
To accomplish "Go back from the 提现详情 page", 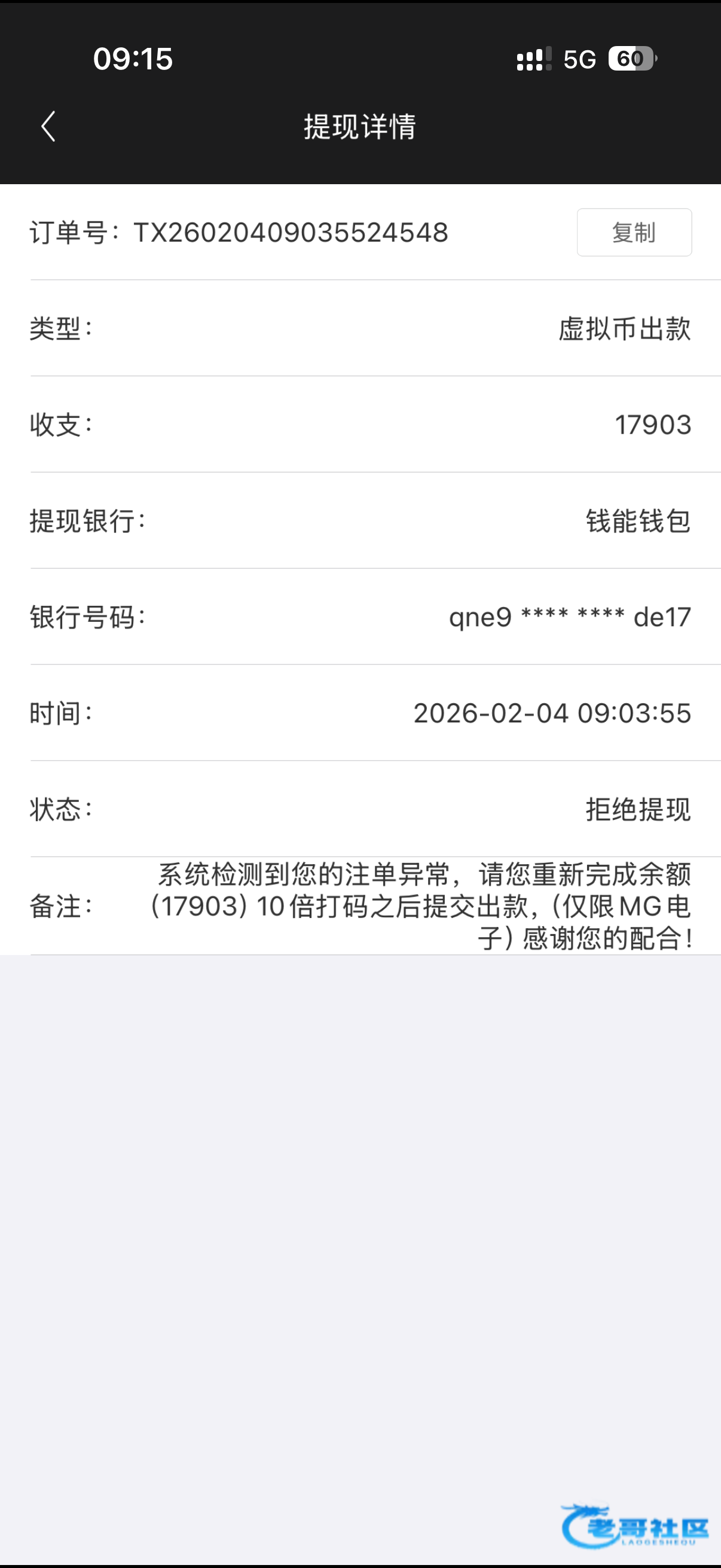I will point(48,127).
